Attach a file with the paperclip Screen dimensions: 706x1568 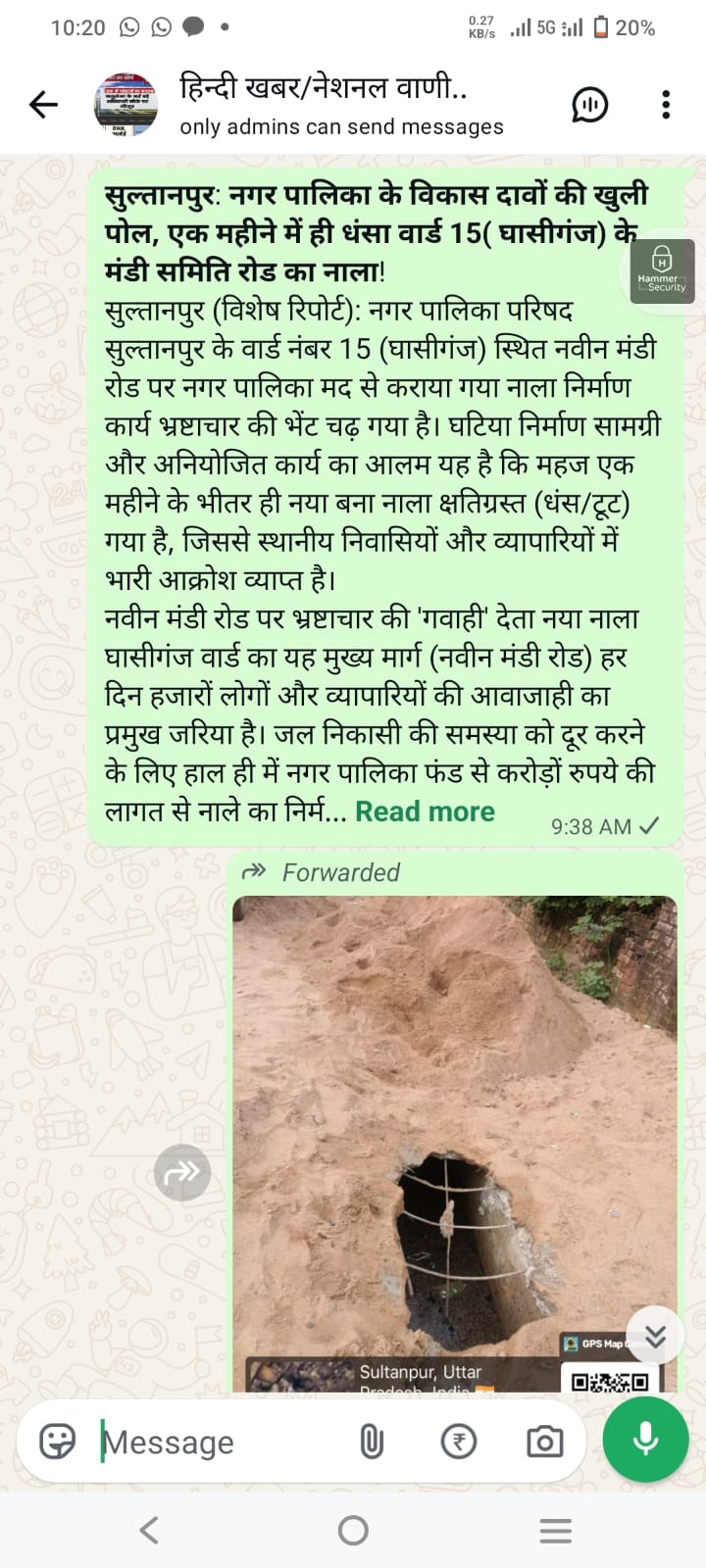[x=372, y=1442]
